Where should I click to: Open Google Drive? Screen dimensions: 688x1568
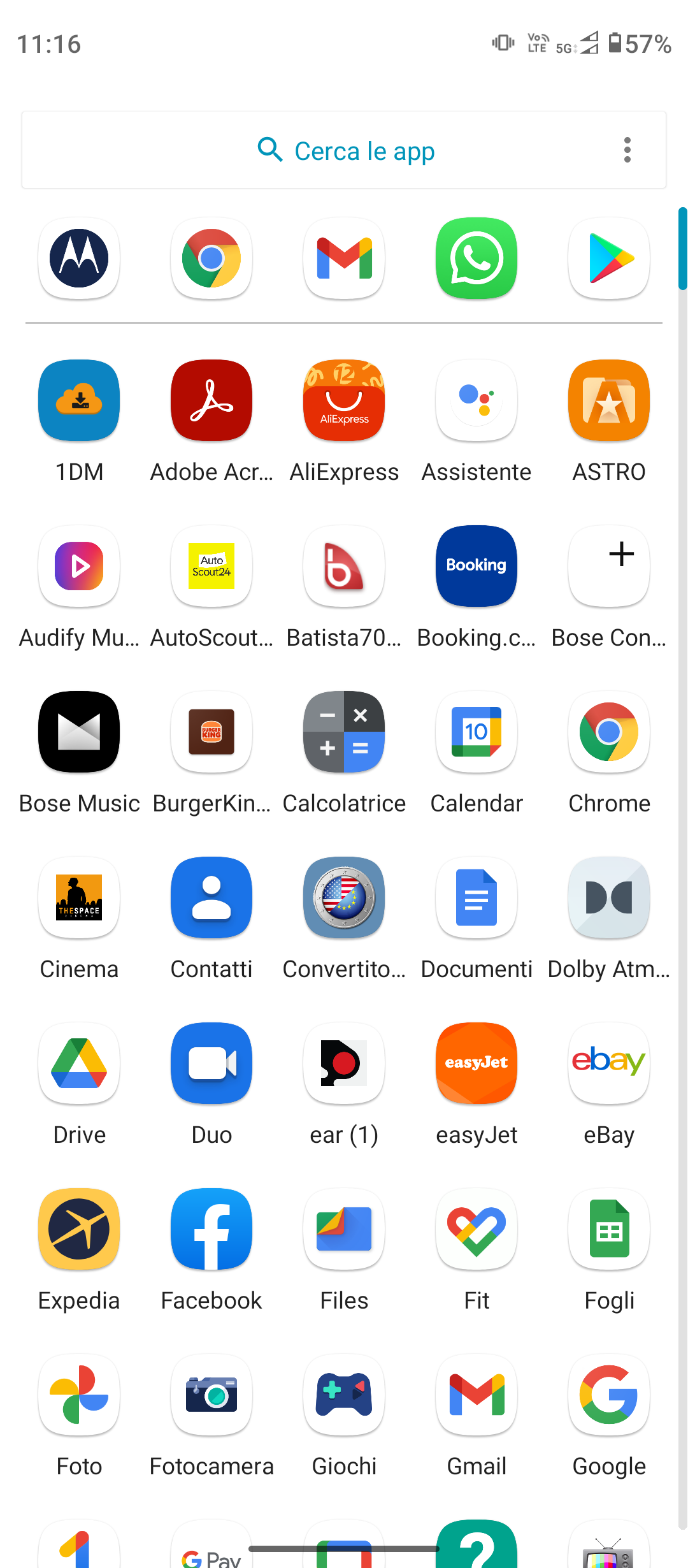point(79,1063)
